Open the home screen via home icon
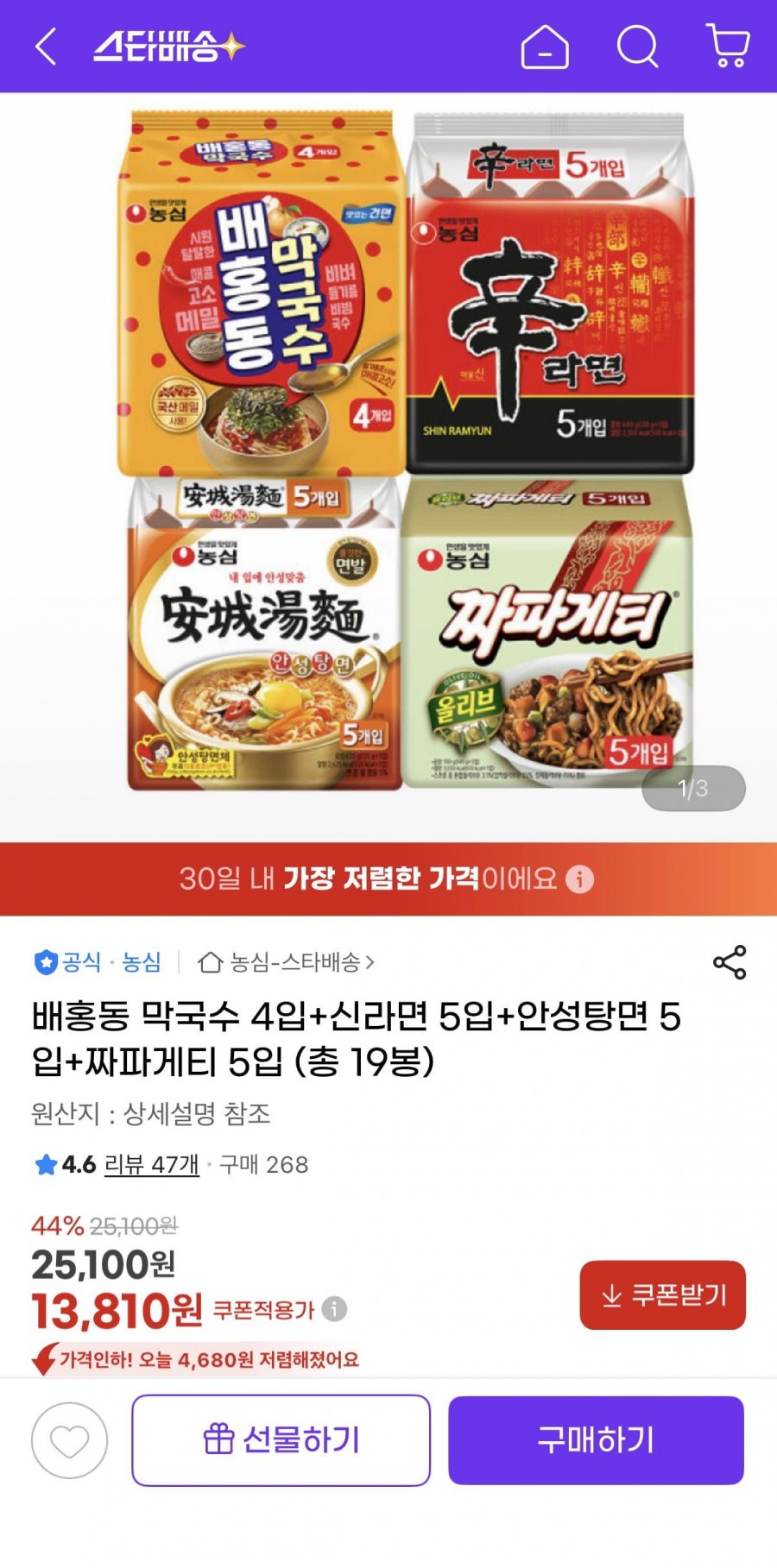 click(x=545, y=49)
